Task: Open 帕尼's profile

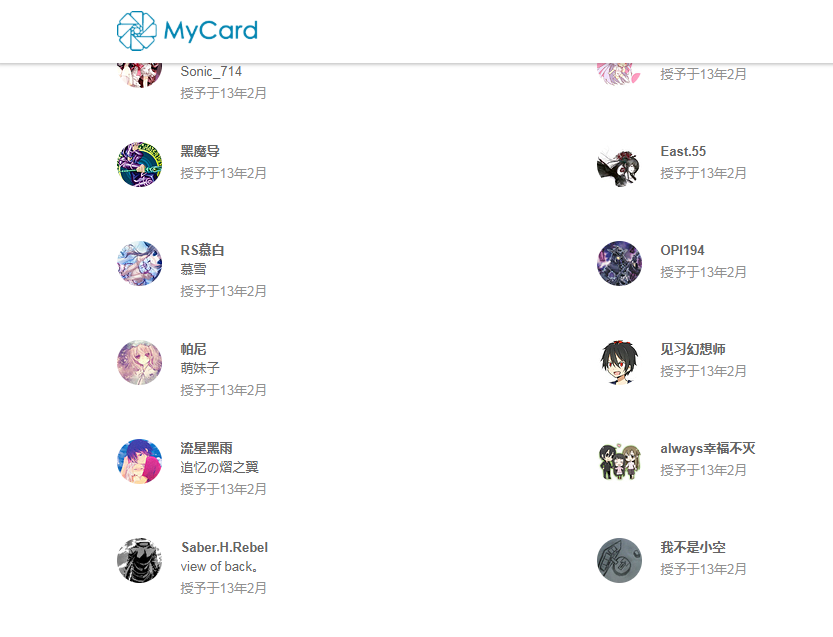Action: (193, 349)
